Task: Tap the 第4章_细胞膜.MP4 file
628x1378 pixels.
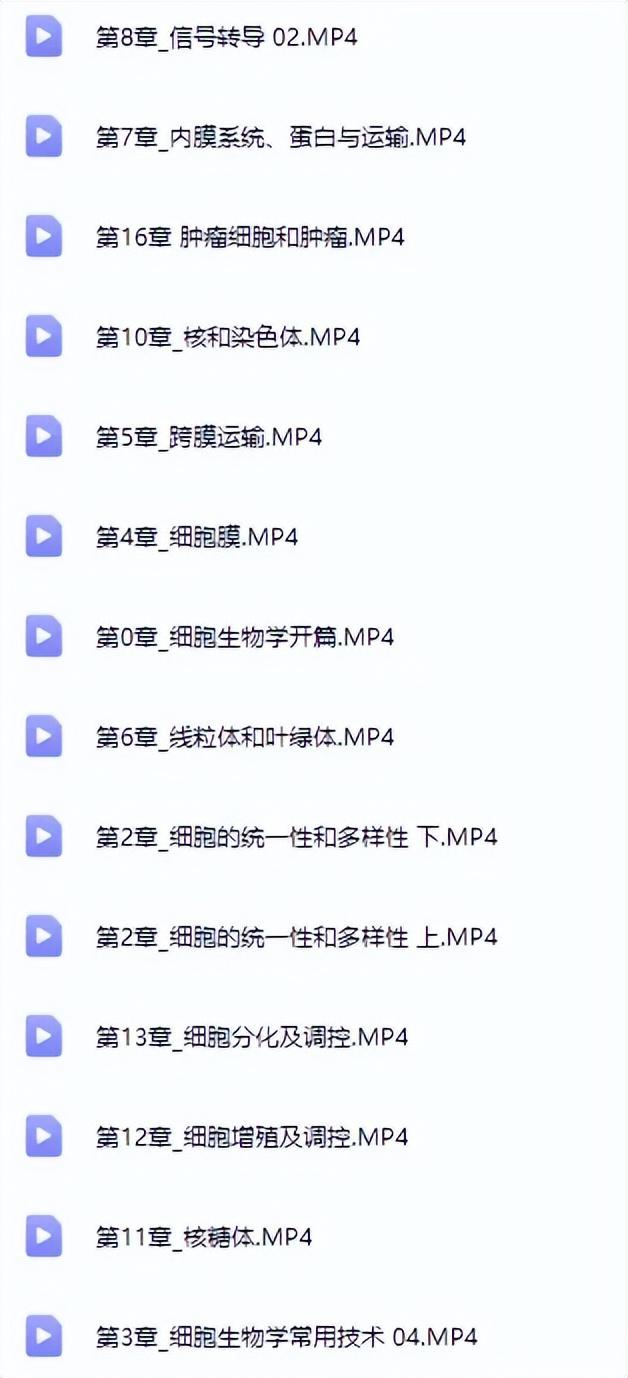Action: pos(196,538)
